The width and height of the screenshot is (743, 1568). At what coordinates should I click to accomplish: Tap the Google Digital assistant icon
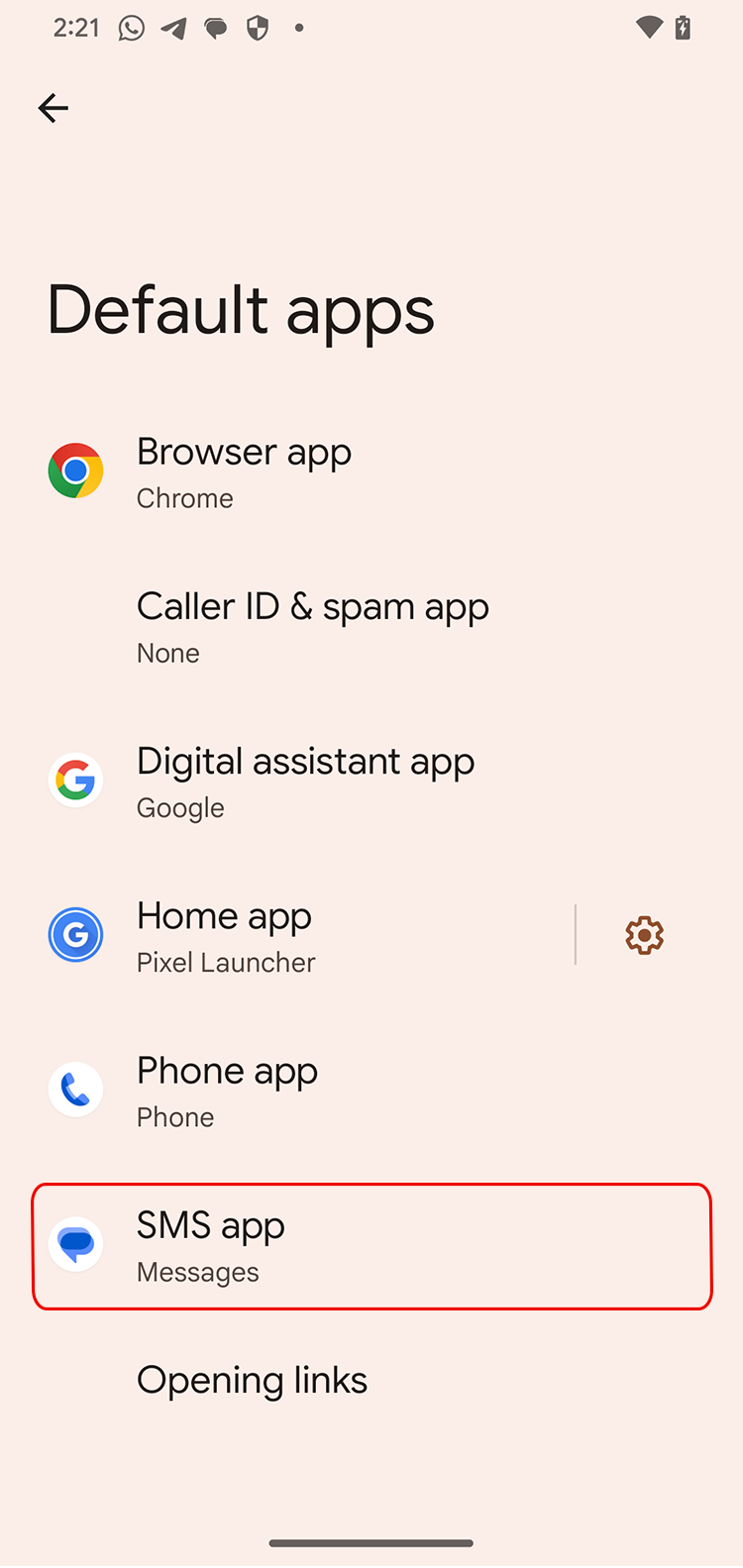coord(75,780)
